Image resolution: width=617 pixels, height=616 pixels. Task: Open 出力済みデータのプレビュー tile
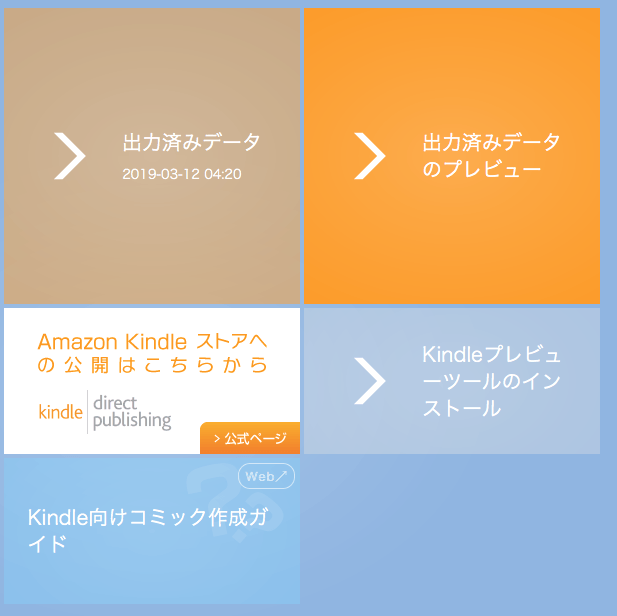[452, 156]
